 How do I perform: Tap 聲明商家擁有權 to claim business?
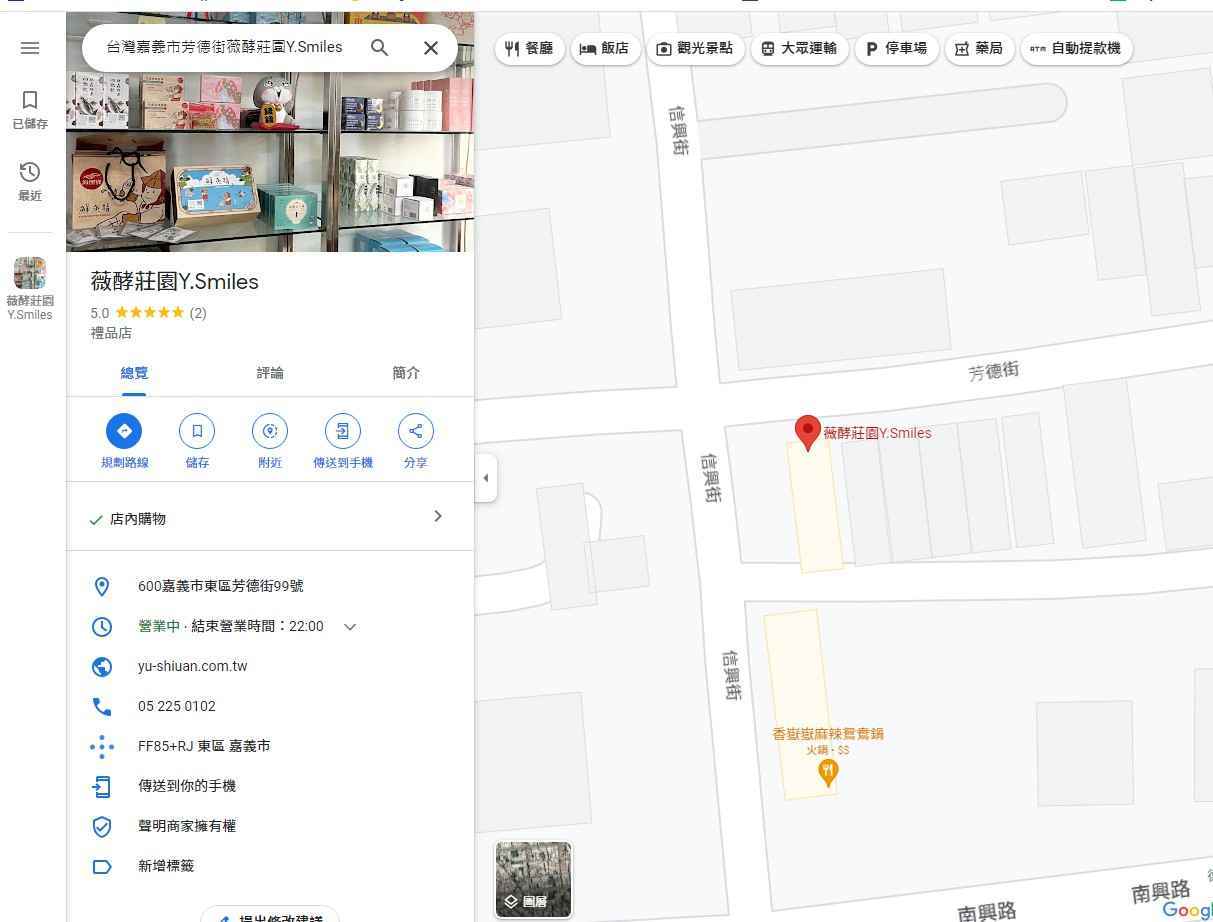(x=187, y=826)
